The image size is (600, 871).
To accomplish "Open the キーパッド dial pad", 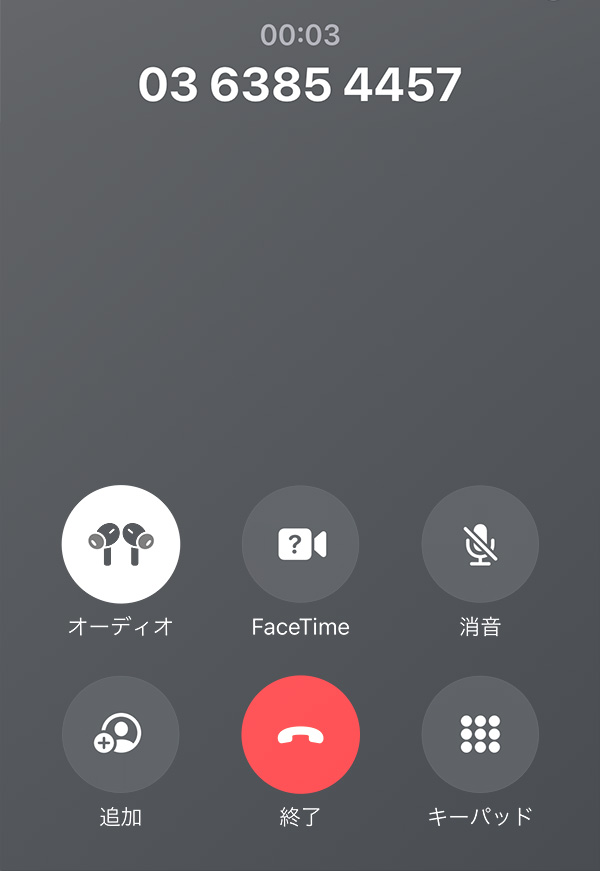I will coord(480,735).
